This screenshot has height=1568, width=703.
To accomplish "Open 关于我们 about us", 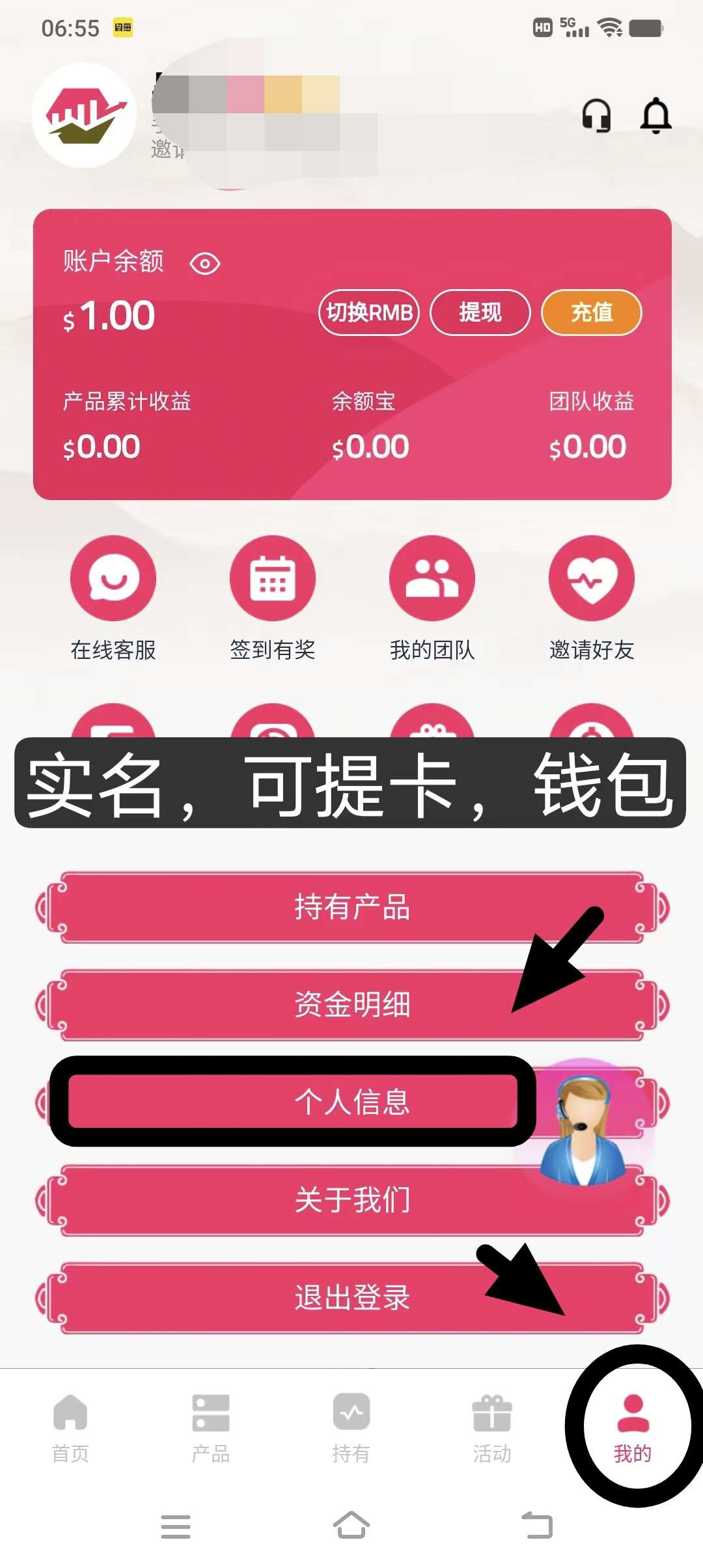I will (x=351, y=1199).
